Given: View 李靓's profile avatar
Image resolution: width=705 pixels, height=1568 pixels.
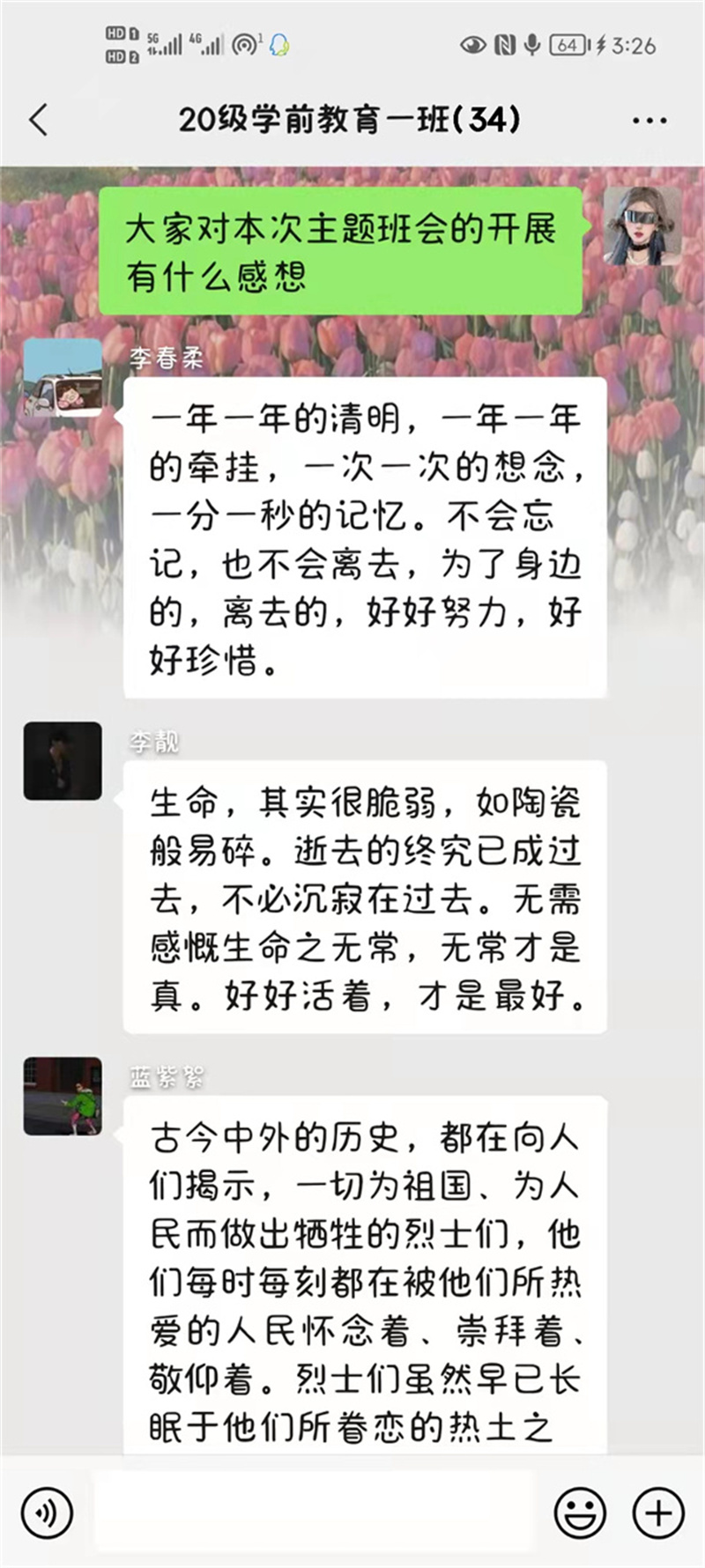Looking at the screenshot, I should 63,760.
